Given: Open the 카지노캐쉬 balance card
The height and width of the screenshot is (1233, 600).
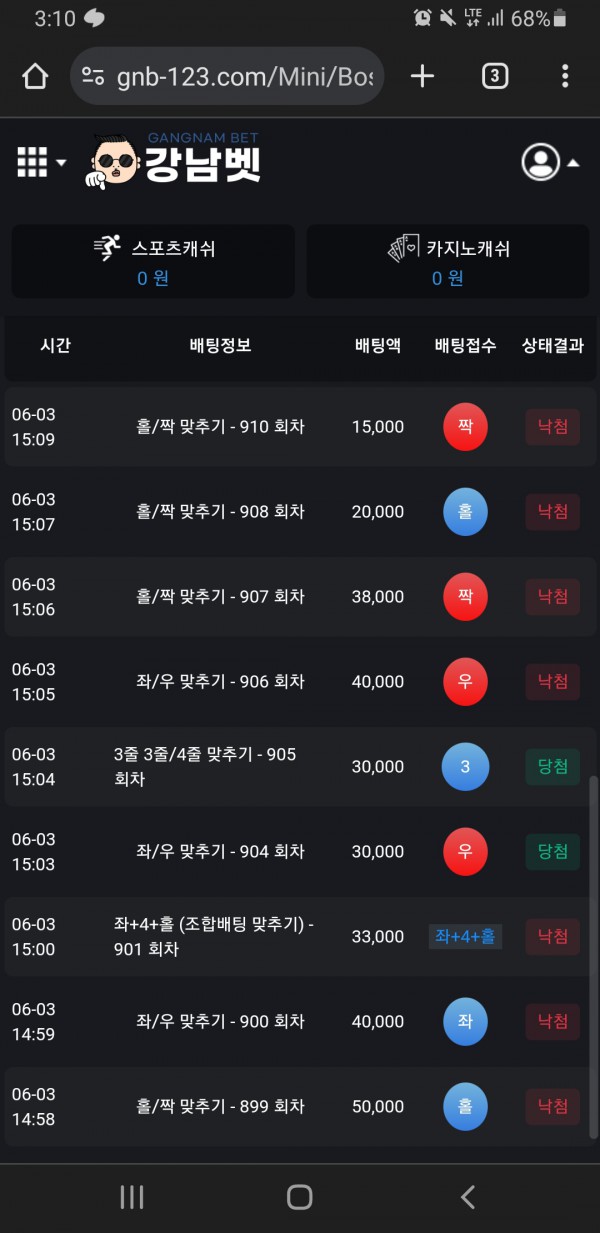Looking at the screenshot, I should (448, 261).
